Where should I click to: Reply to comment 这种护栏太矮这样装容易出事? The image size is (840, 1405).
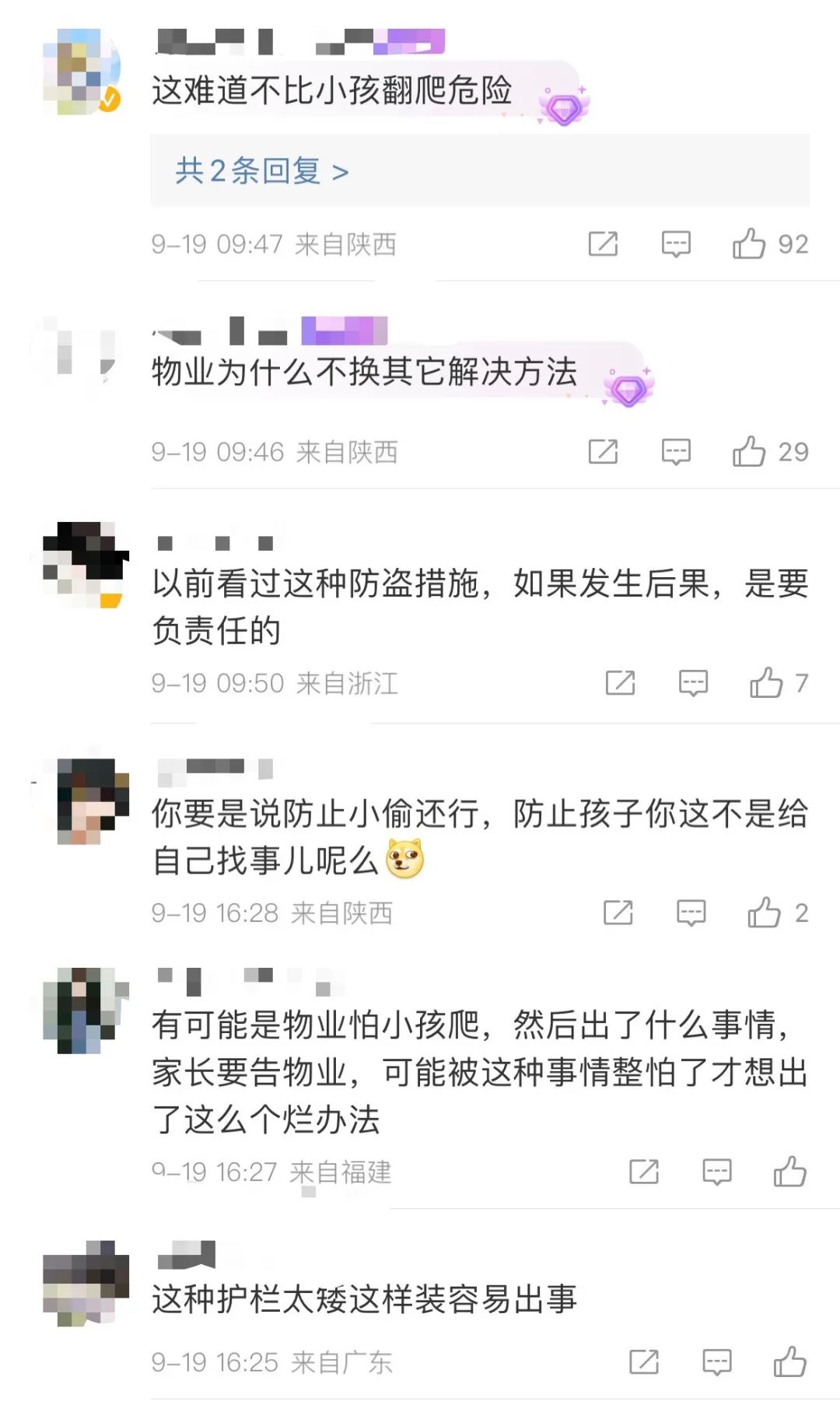coord(716,1361)
